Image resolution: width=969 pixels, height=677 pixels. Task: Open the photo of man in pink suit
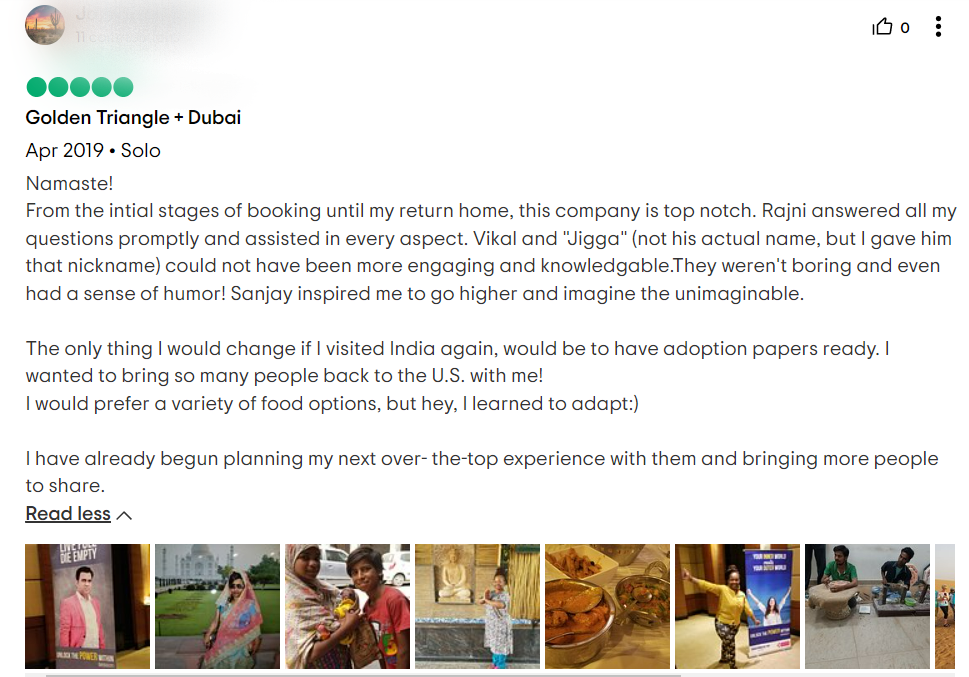coord(87,606)
